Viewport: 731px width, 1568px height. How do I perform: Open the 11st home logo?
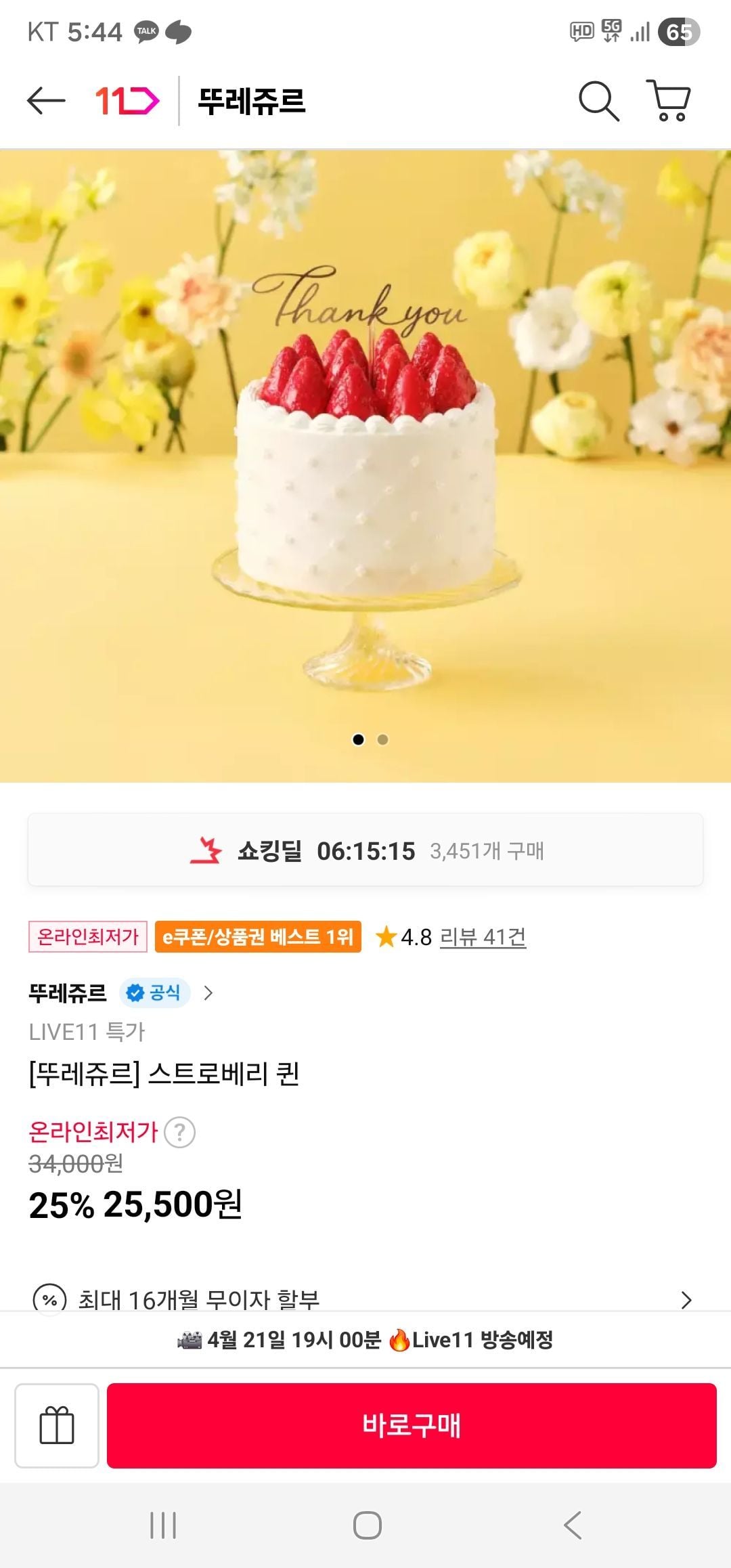pyautogui.click(x=127, y=102)
